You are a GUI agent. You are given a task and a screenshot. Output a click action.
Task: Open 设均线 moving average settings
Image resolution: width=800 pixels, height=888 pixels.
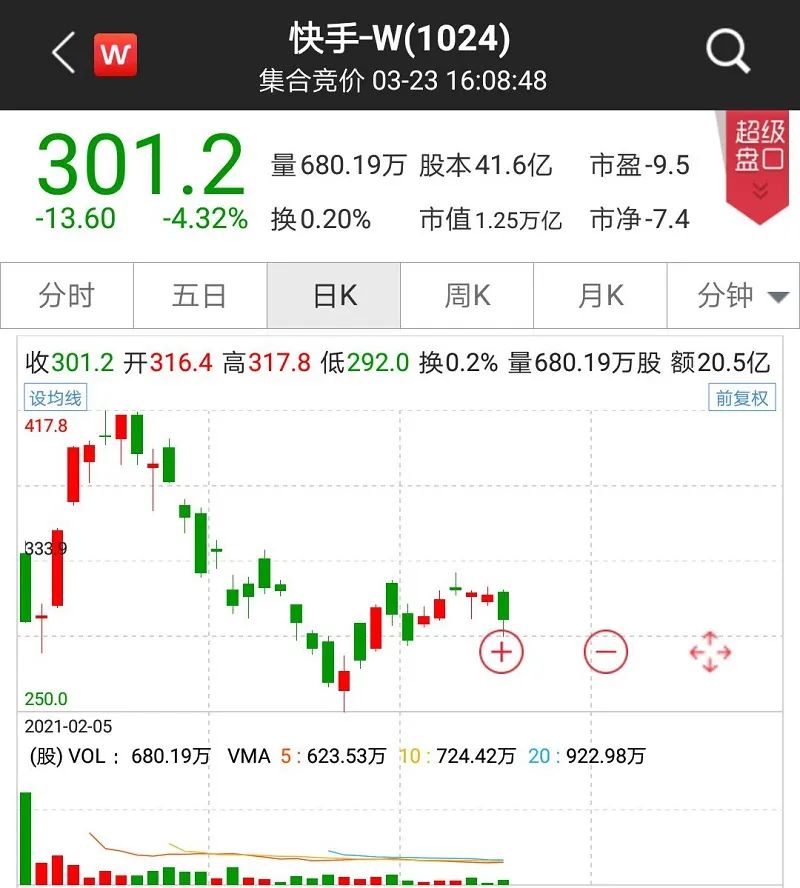(x=55, y=398)
